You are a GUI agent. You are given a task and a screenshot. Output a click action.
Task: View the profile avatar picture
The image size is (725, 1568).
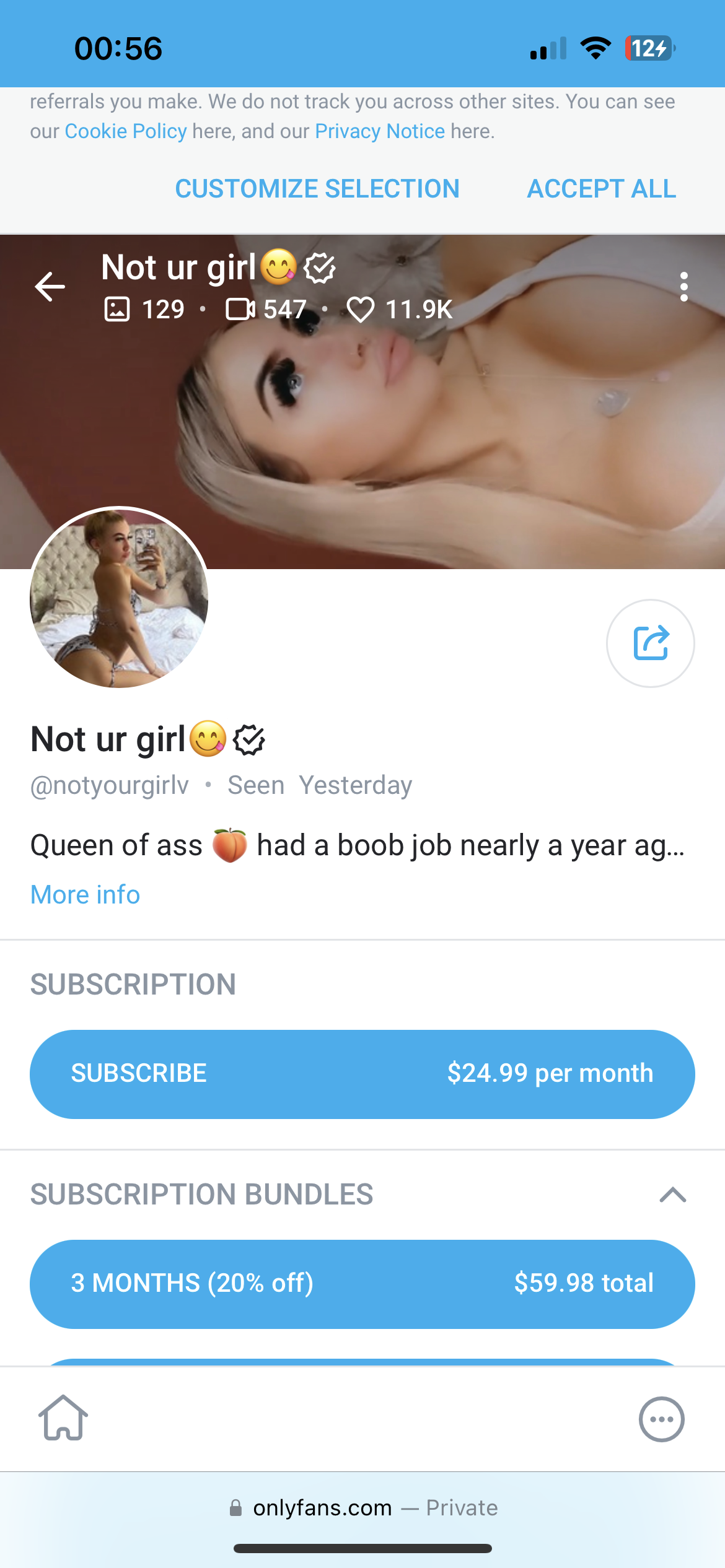[119, 598]
